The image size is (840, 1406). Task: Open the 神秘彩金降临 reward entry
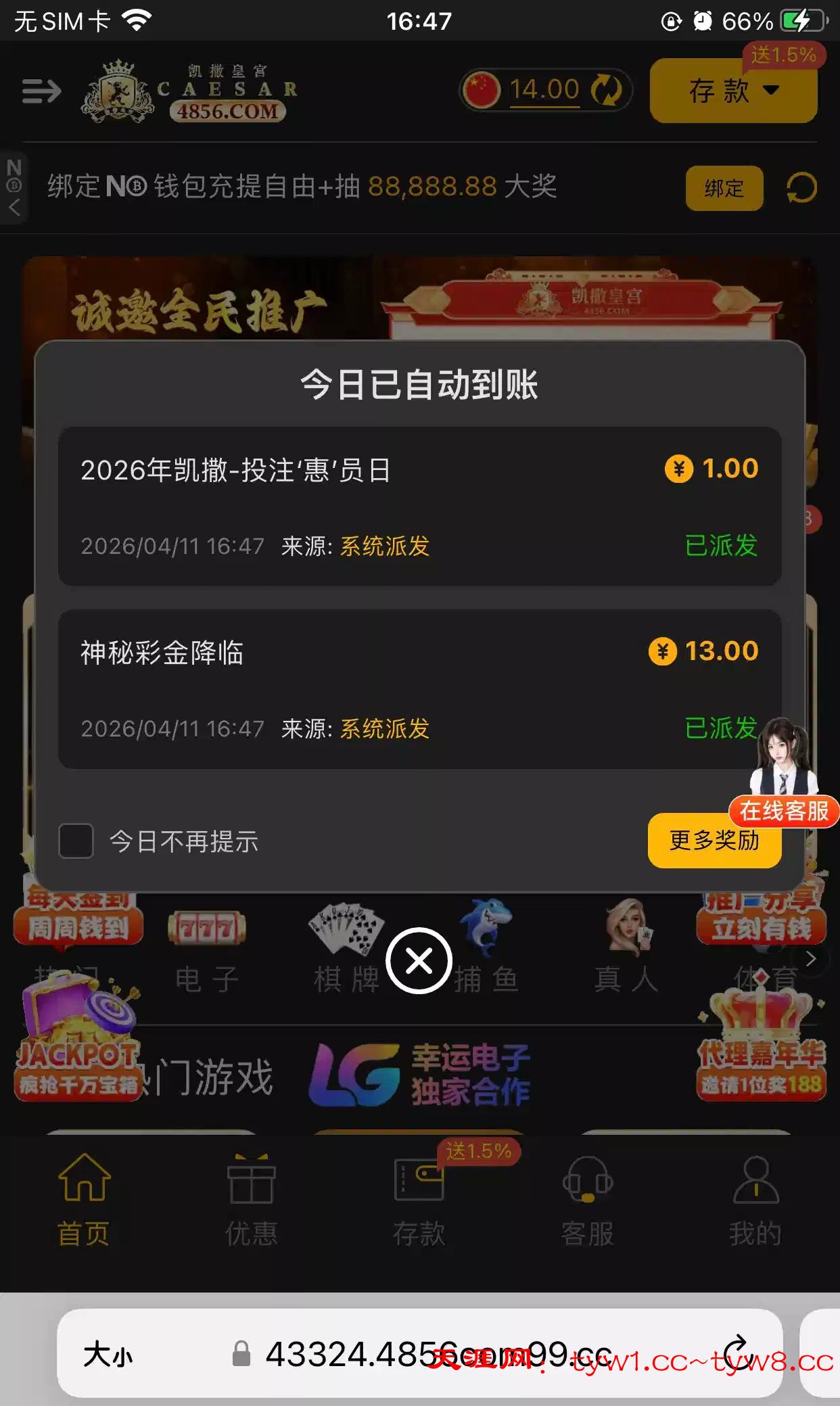419,688
